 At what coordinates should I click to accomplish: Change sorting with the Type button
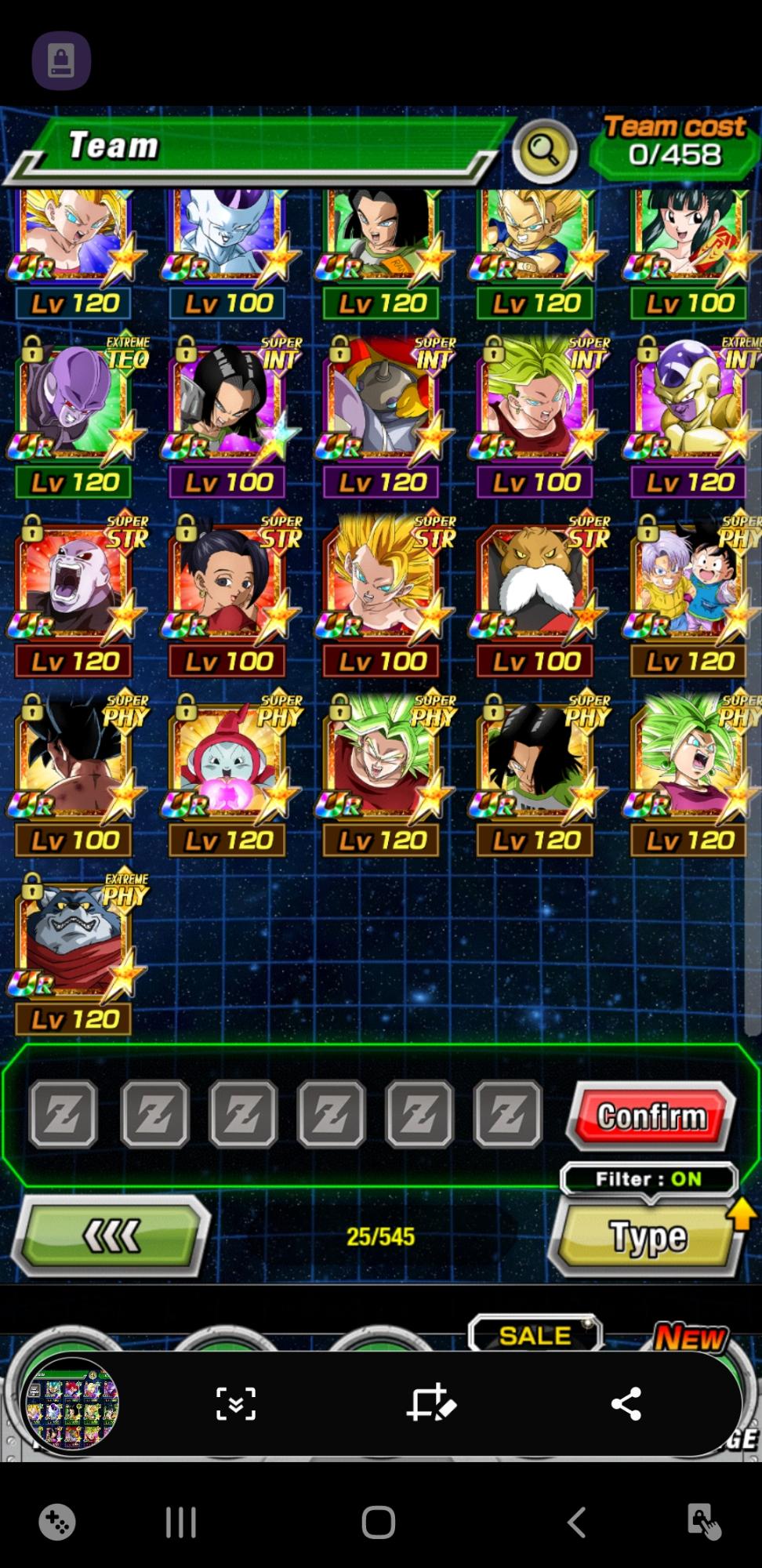(648, 1239)
